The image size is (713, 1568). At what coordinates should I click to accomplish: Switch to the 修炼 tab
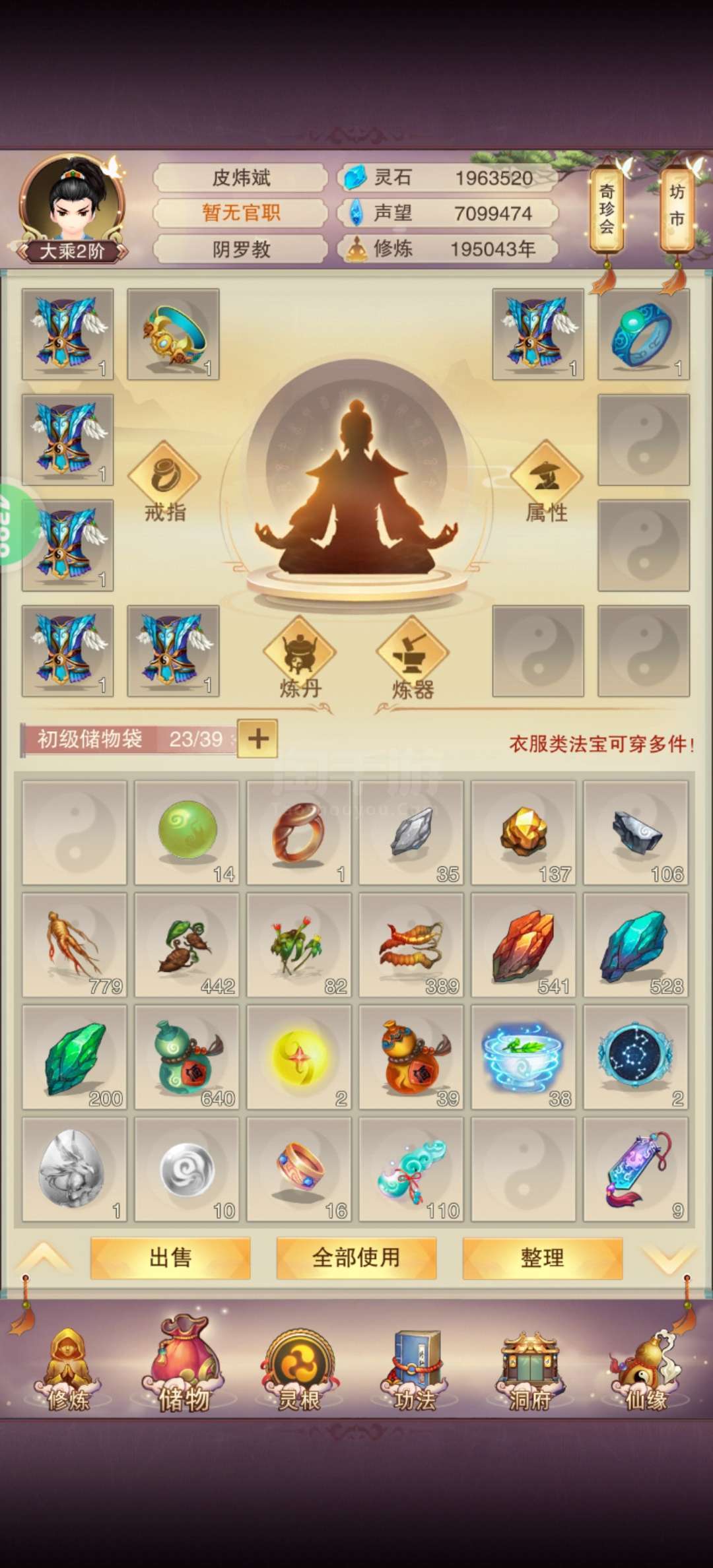click(68, 1371)
